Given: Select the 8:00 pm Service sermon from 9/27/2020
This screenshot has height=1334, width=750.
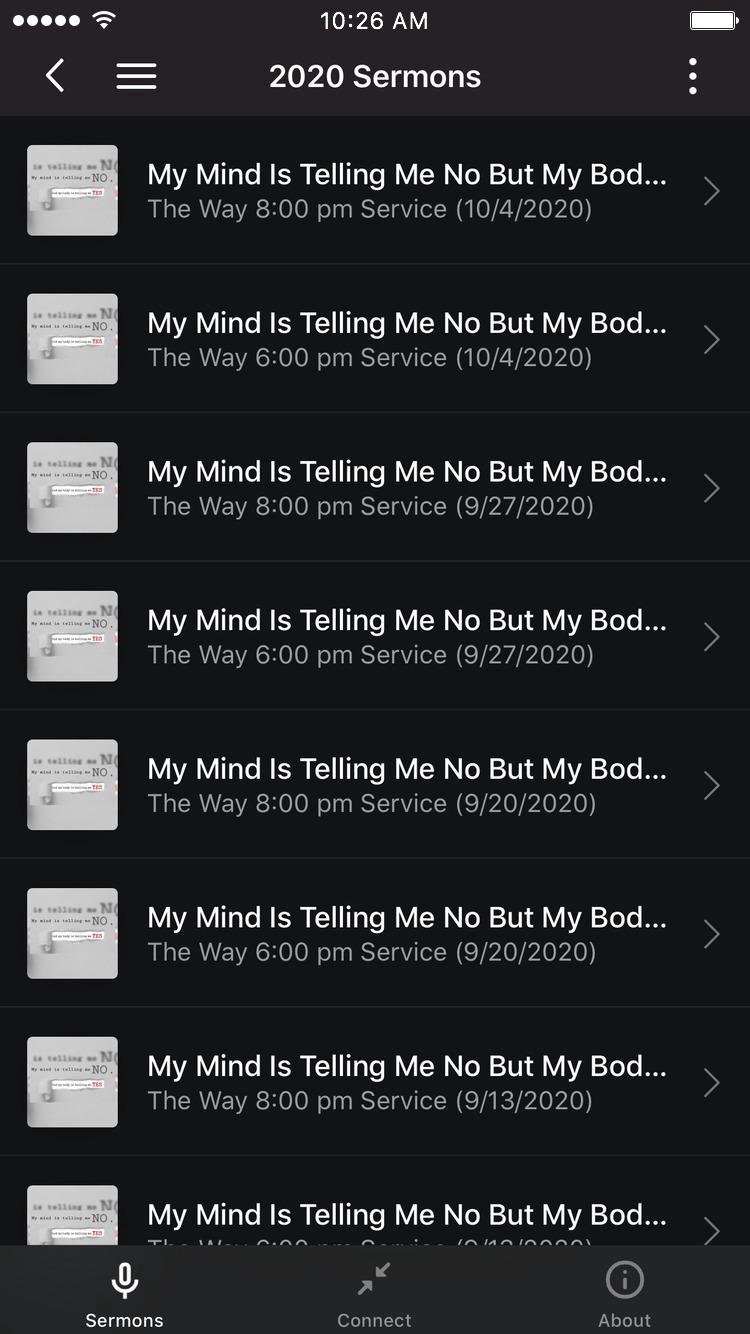Looking at the screenshot, I should [375, 488].
